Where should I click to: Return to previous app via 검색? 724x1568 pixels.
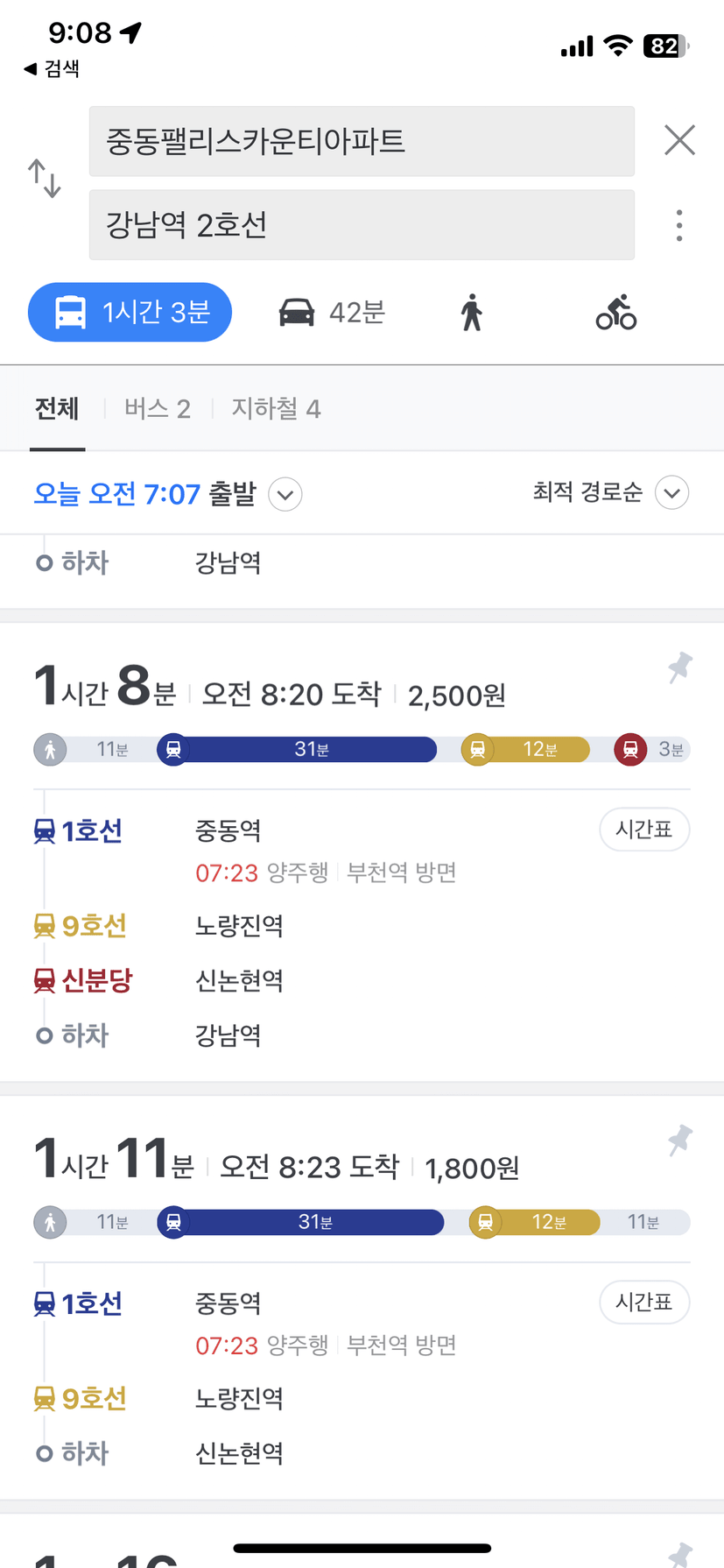coord(52,68)
